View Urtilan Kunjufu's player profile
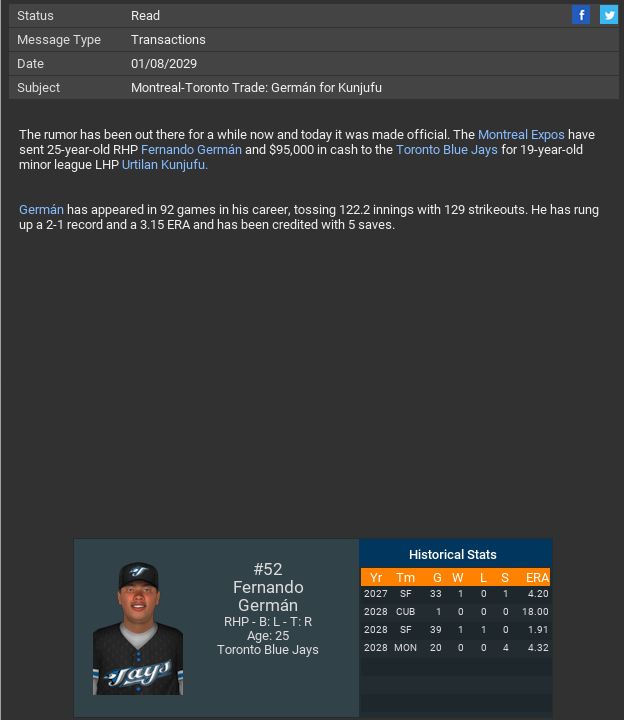Image resolution: width=624 pixels, height=720 pixels. click(163, 165)
